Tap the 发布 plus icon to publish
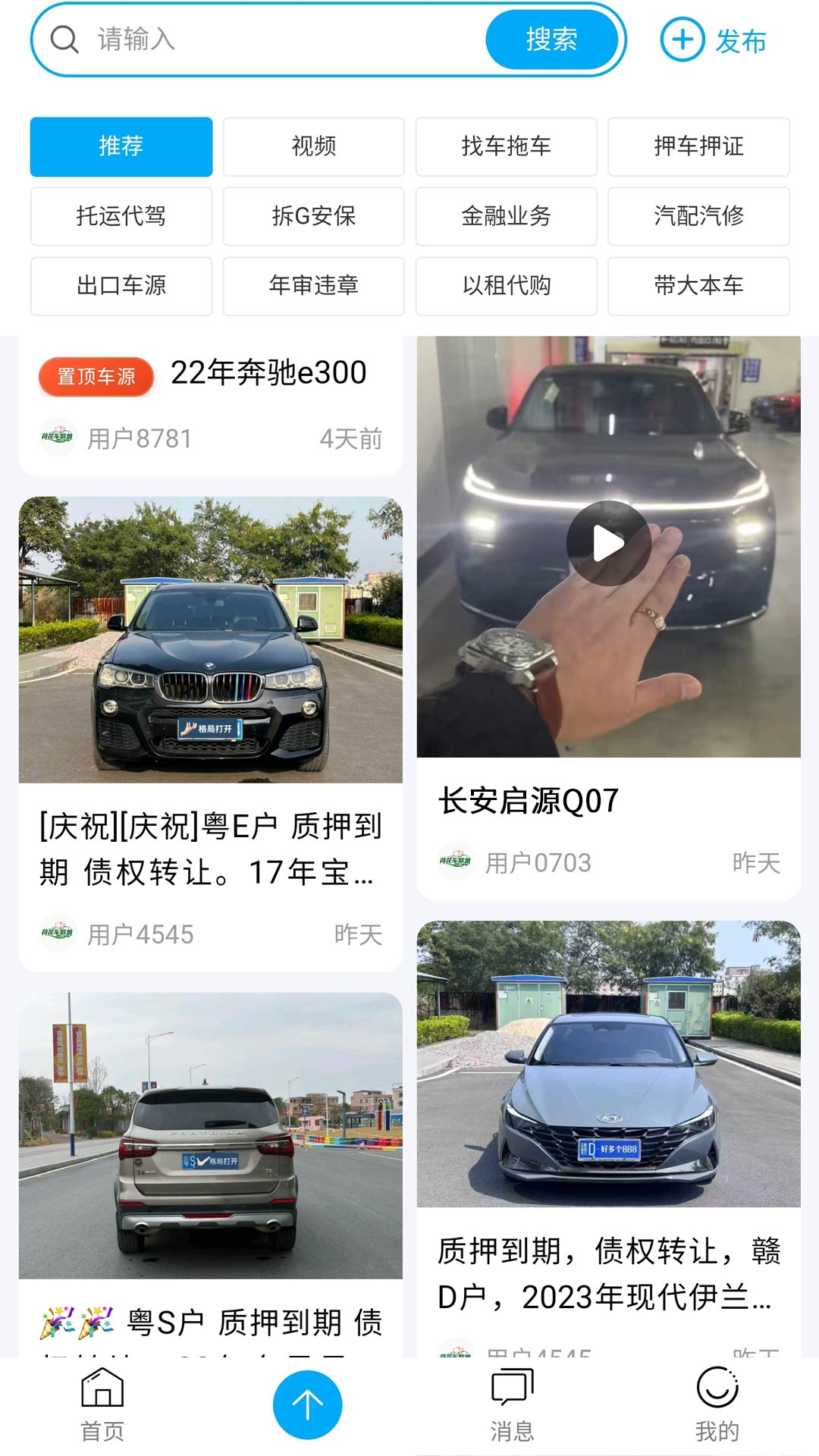 683,42
